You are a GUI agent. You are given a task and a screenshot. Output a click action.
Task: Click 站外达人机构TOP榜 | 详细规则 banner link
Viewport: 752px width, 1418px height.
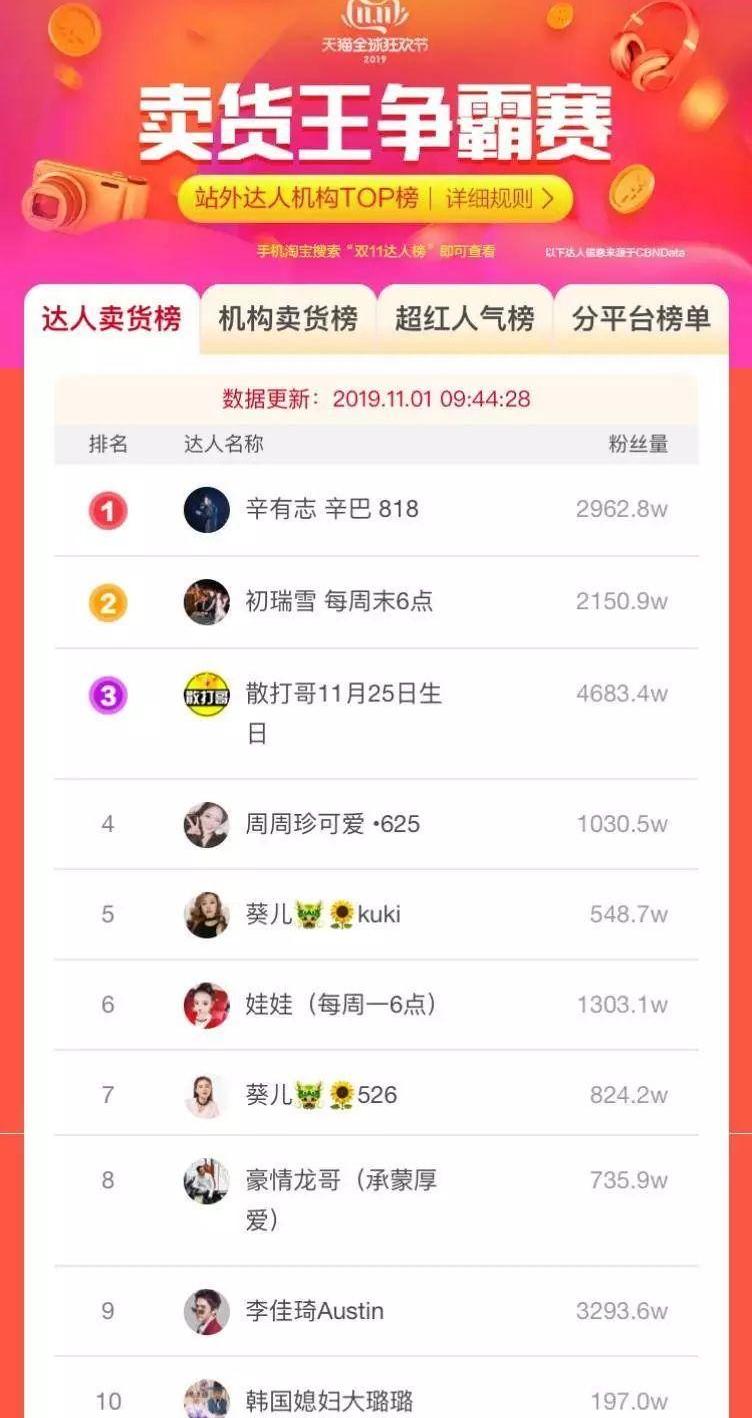pos(376,200)
